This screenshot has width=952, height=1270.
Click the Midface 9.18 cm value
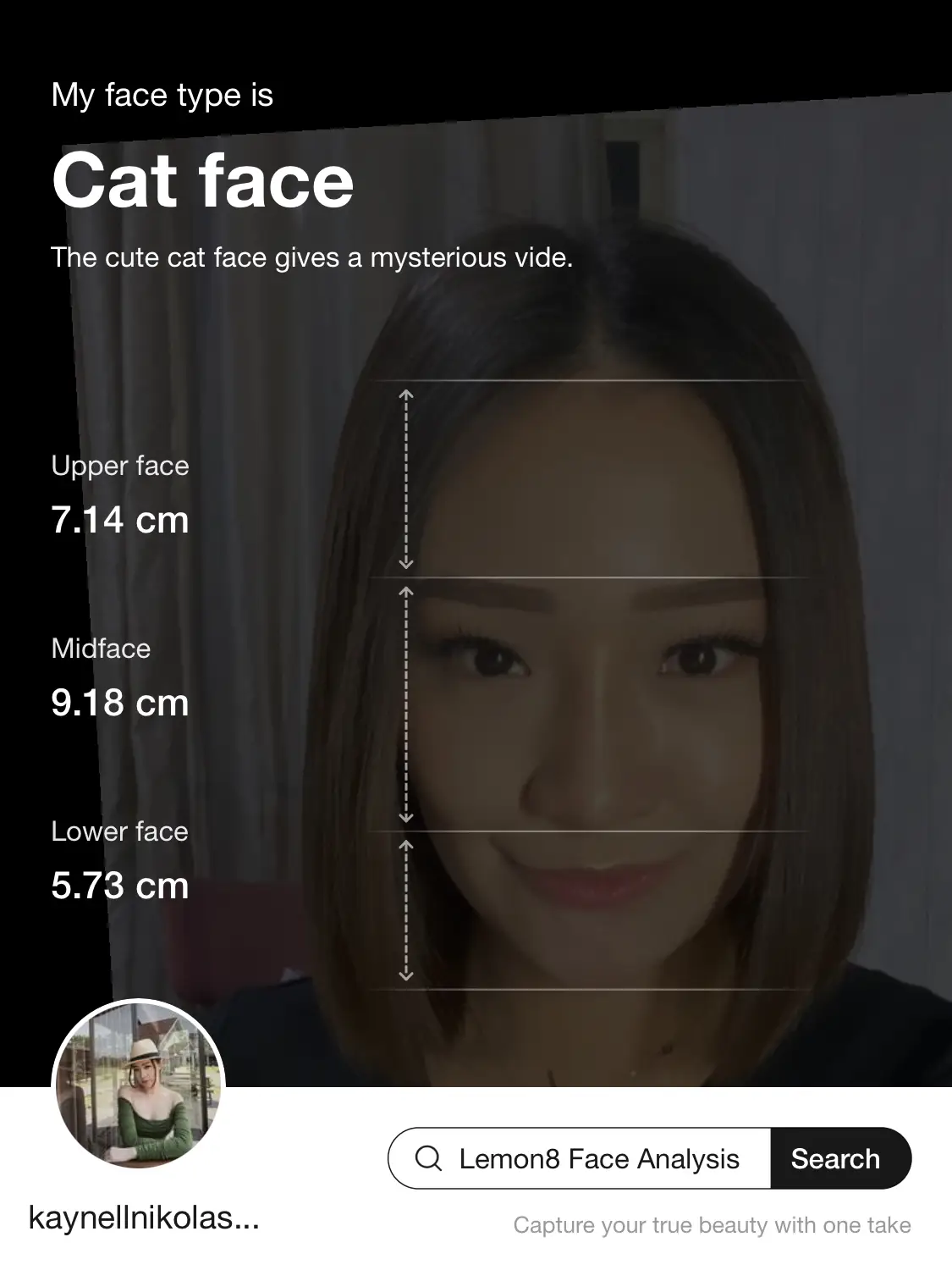click(x=119, y=702)
